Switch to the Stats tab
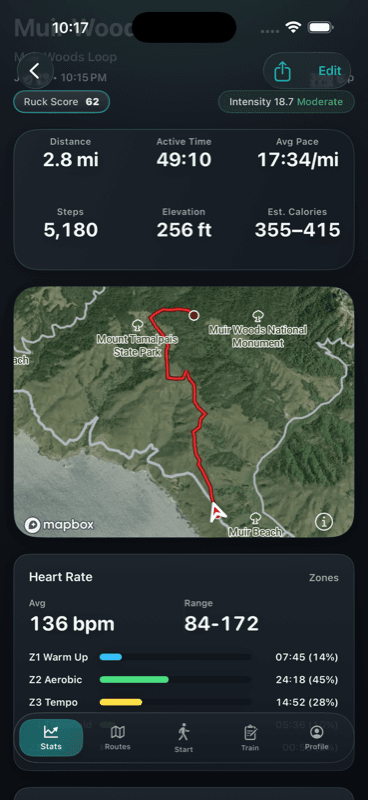 tap(51, 737)
